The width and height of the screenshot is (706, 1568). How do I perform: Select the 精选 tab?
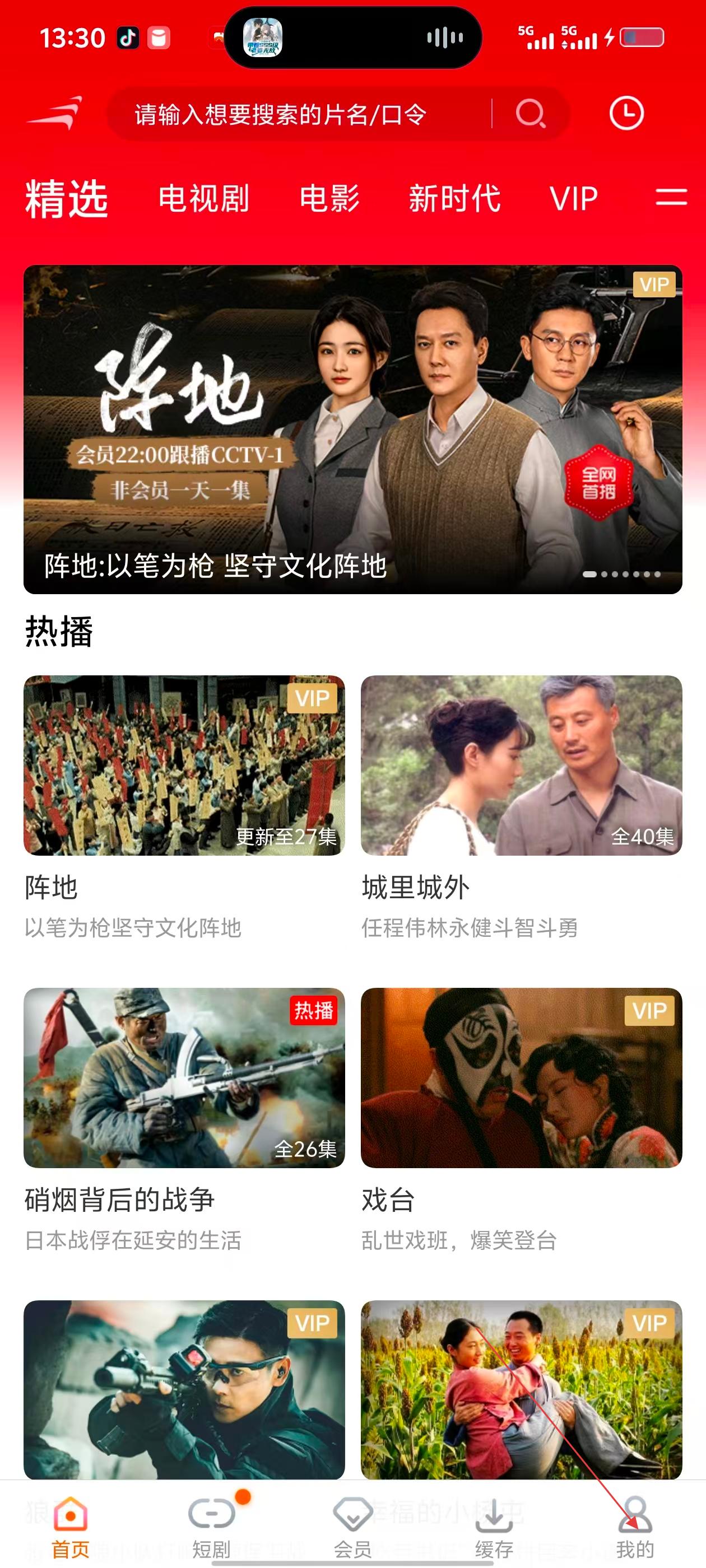pyautogui.click(x=67, y=198)
